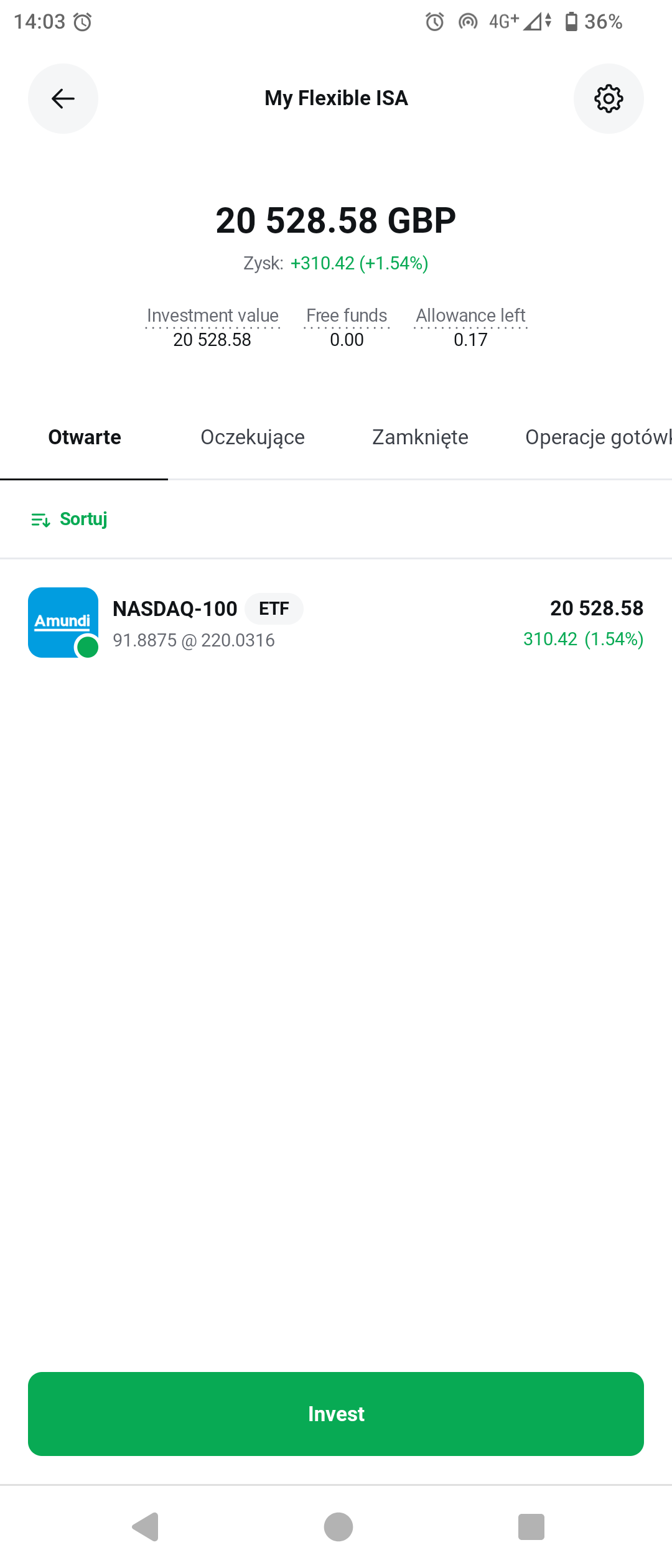Show info for Investment value

(213, 316)
